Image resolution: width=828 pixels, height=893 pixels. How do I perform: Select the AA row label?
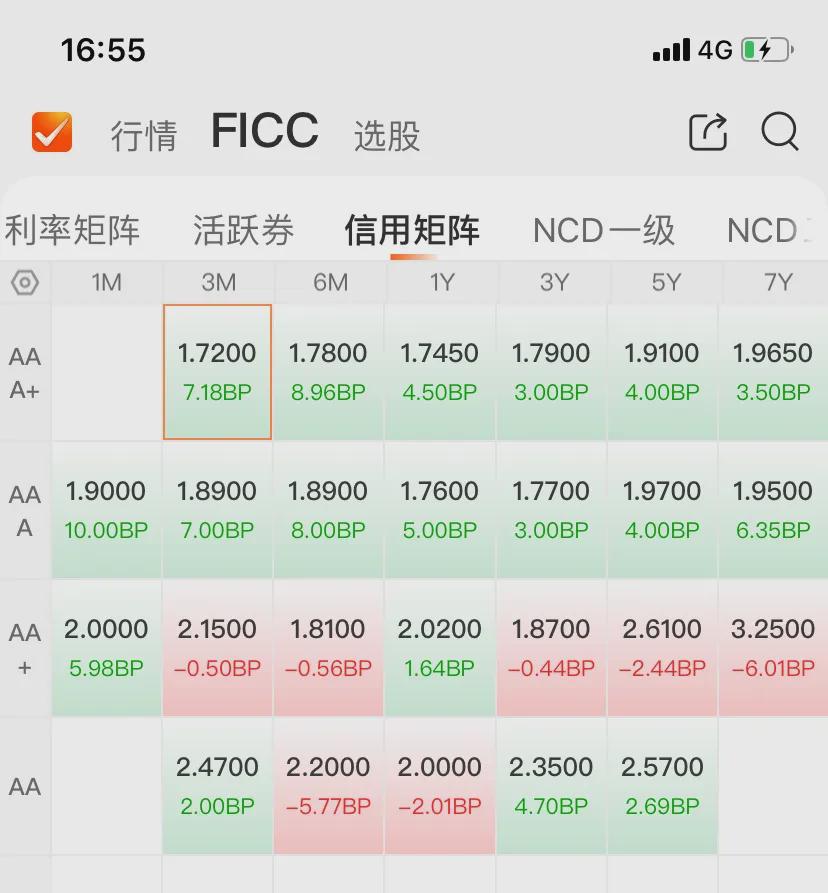click(x=25, y=787)
